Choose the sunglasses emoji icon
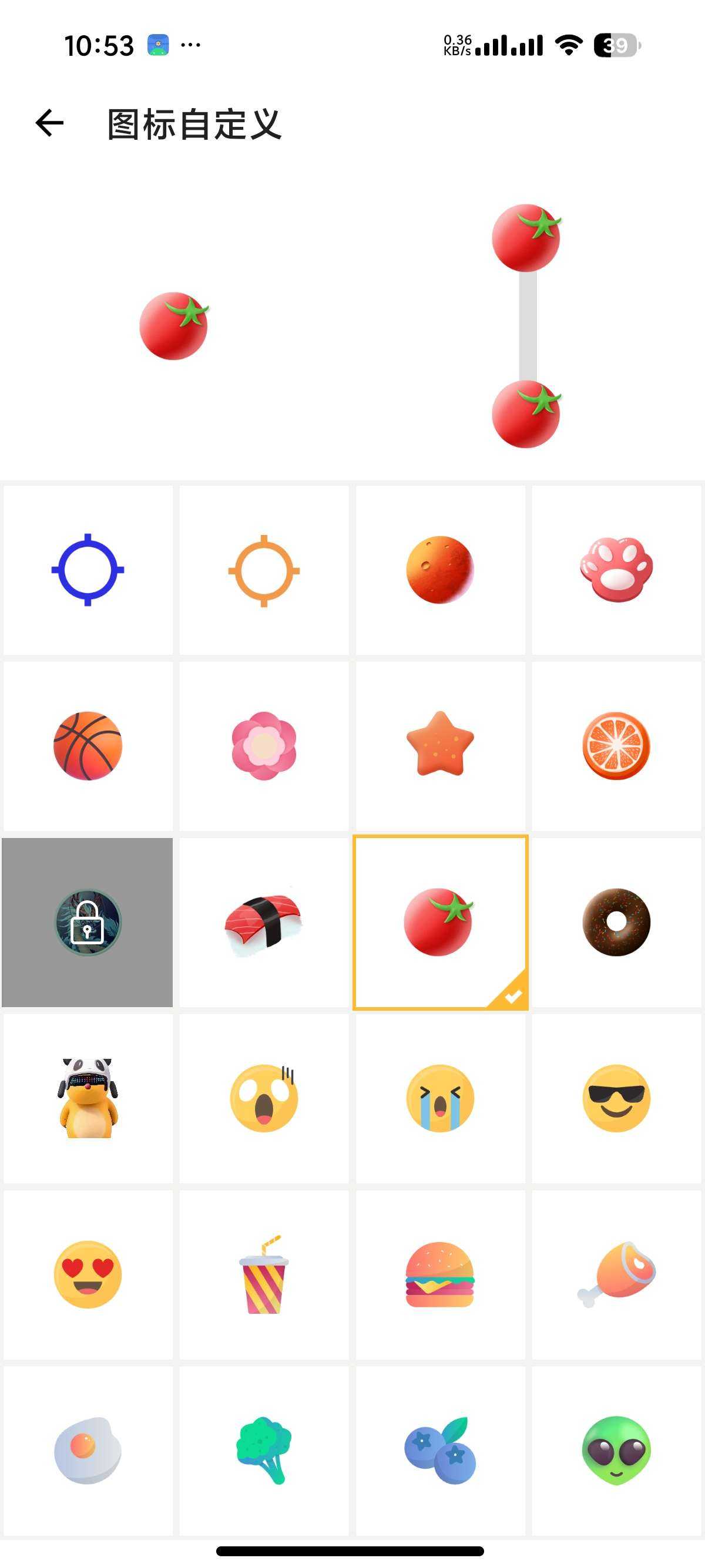This screenshot has width=705, height=1568. click(616, 1098)
